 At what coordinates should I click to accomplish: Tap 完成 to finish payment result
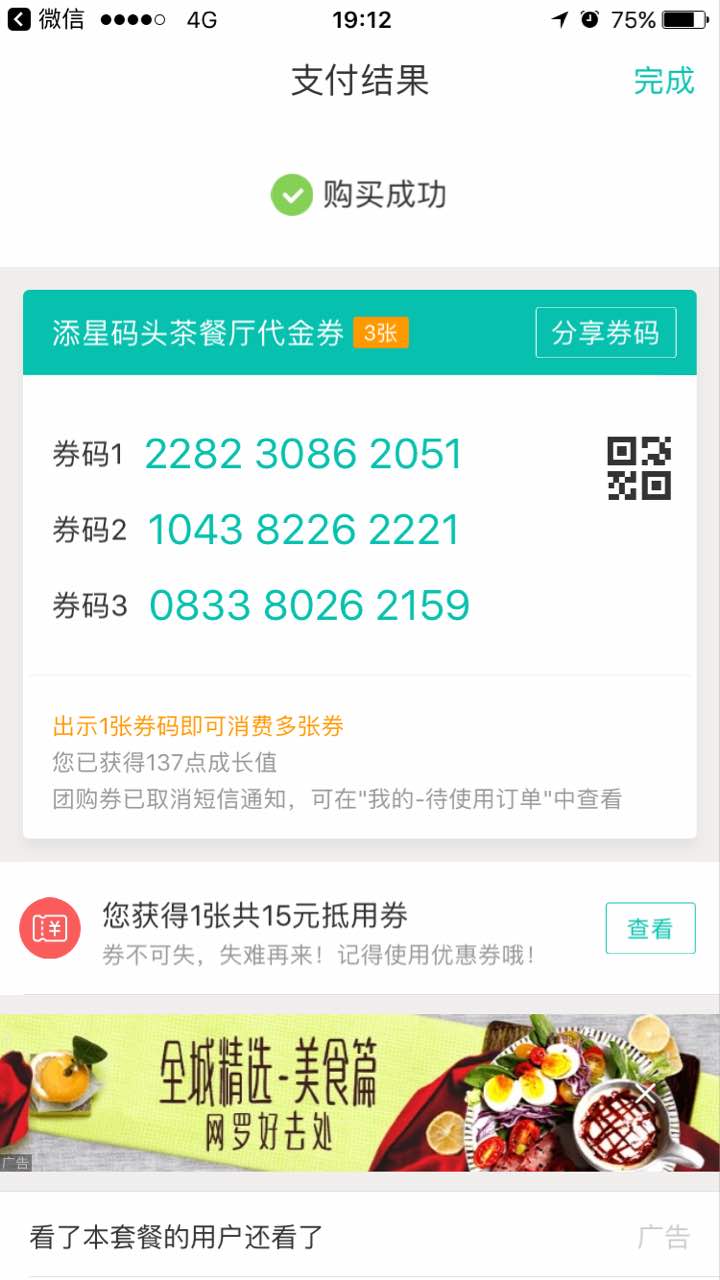pyautogui.click(x=663, y=81)
